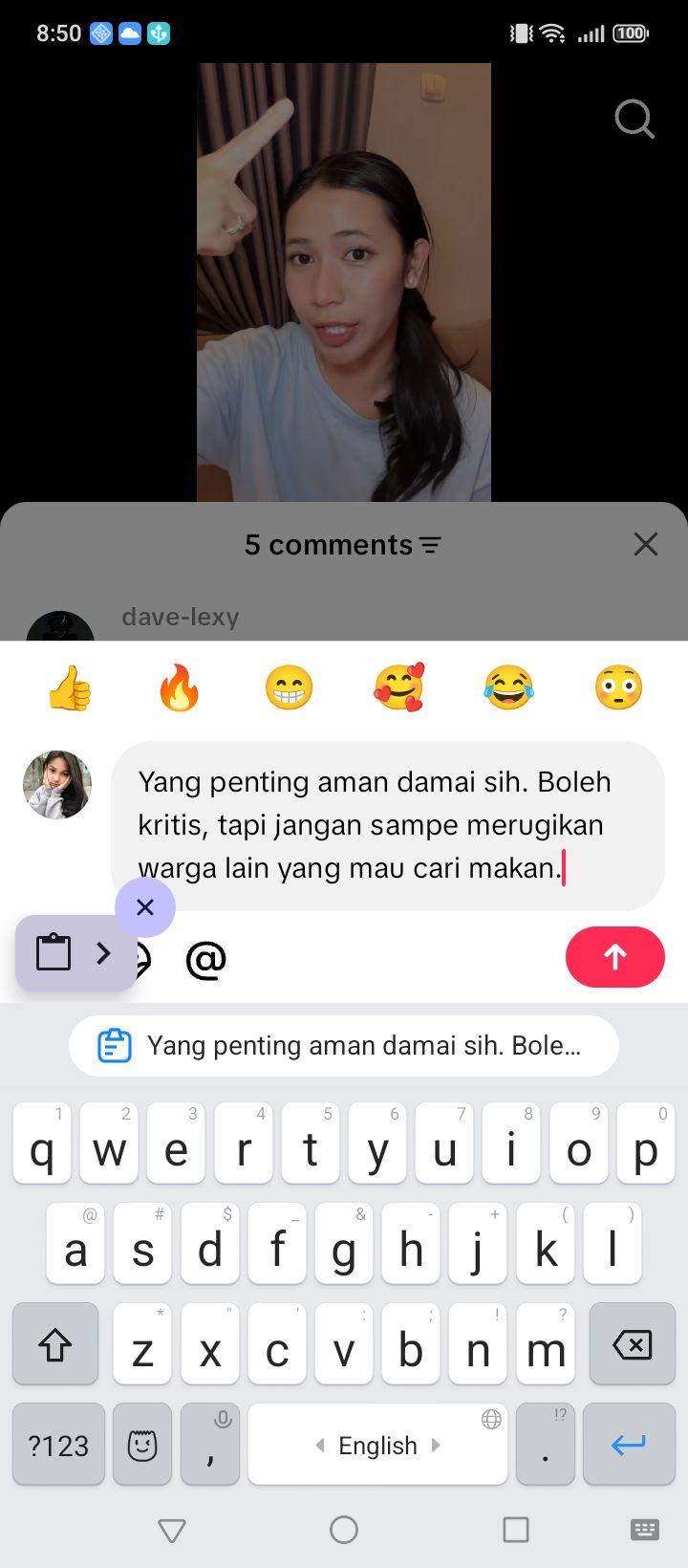688x1568 pixels.
Task: Send the typed comment
Action: (x=615, y=957)
